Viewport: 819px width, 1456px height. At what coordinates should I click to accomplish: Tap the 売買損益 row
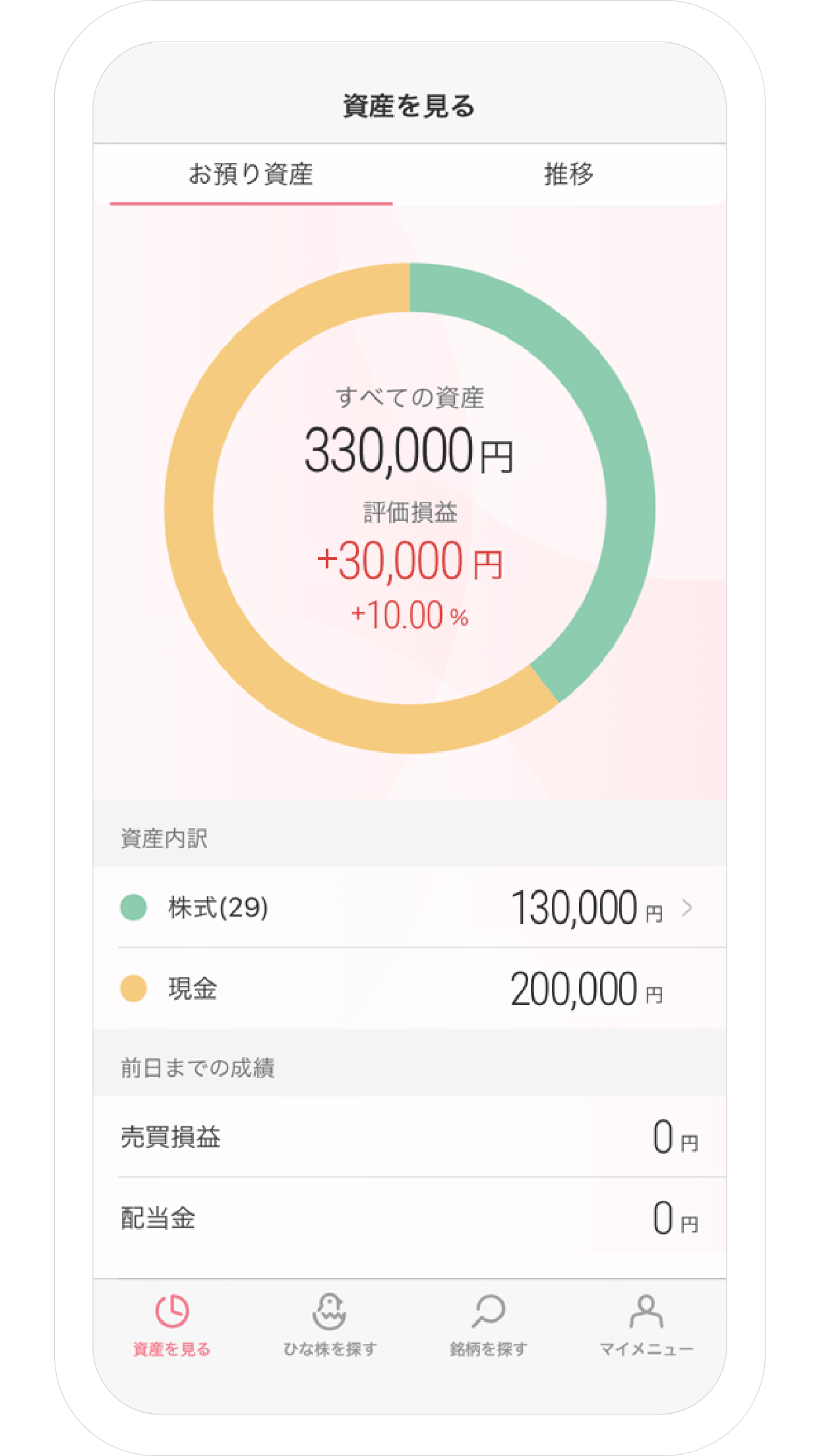(409, 1136)
